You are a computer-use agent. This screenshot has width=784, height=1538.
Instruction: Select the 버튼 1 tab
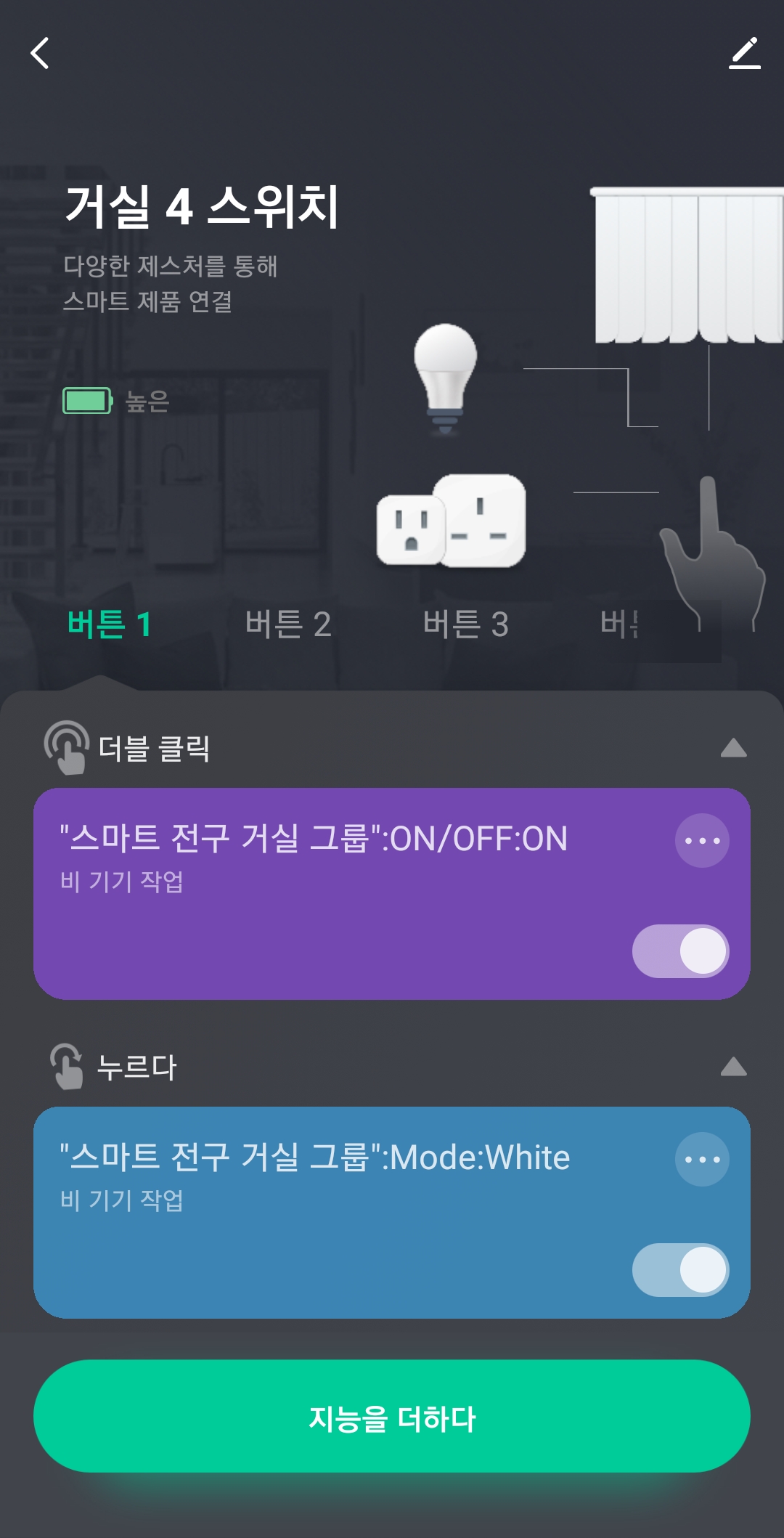point(110,624)
